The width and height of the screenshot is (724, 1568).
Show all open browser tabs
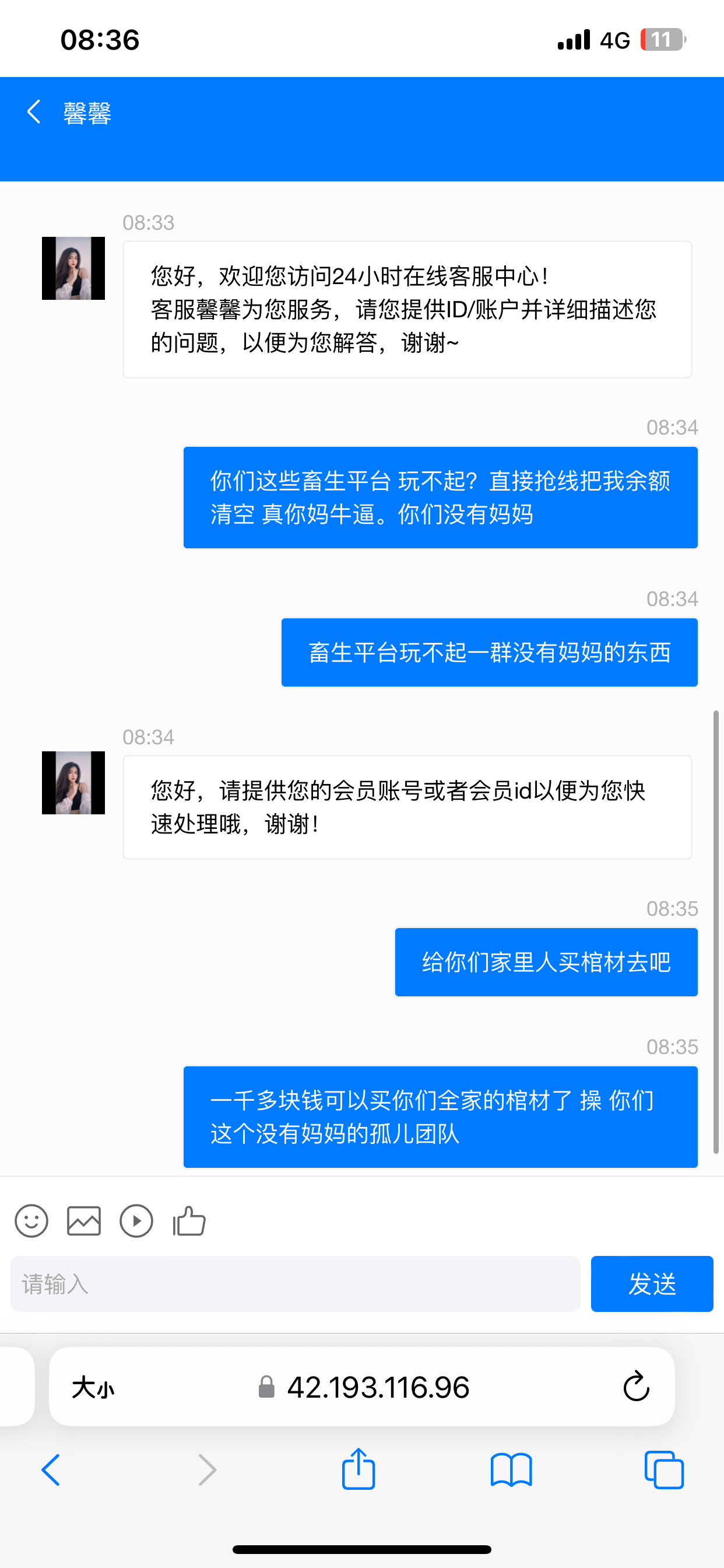pos(664,1470)
